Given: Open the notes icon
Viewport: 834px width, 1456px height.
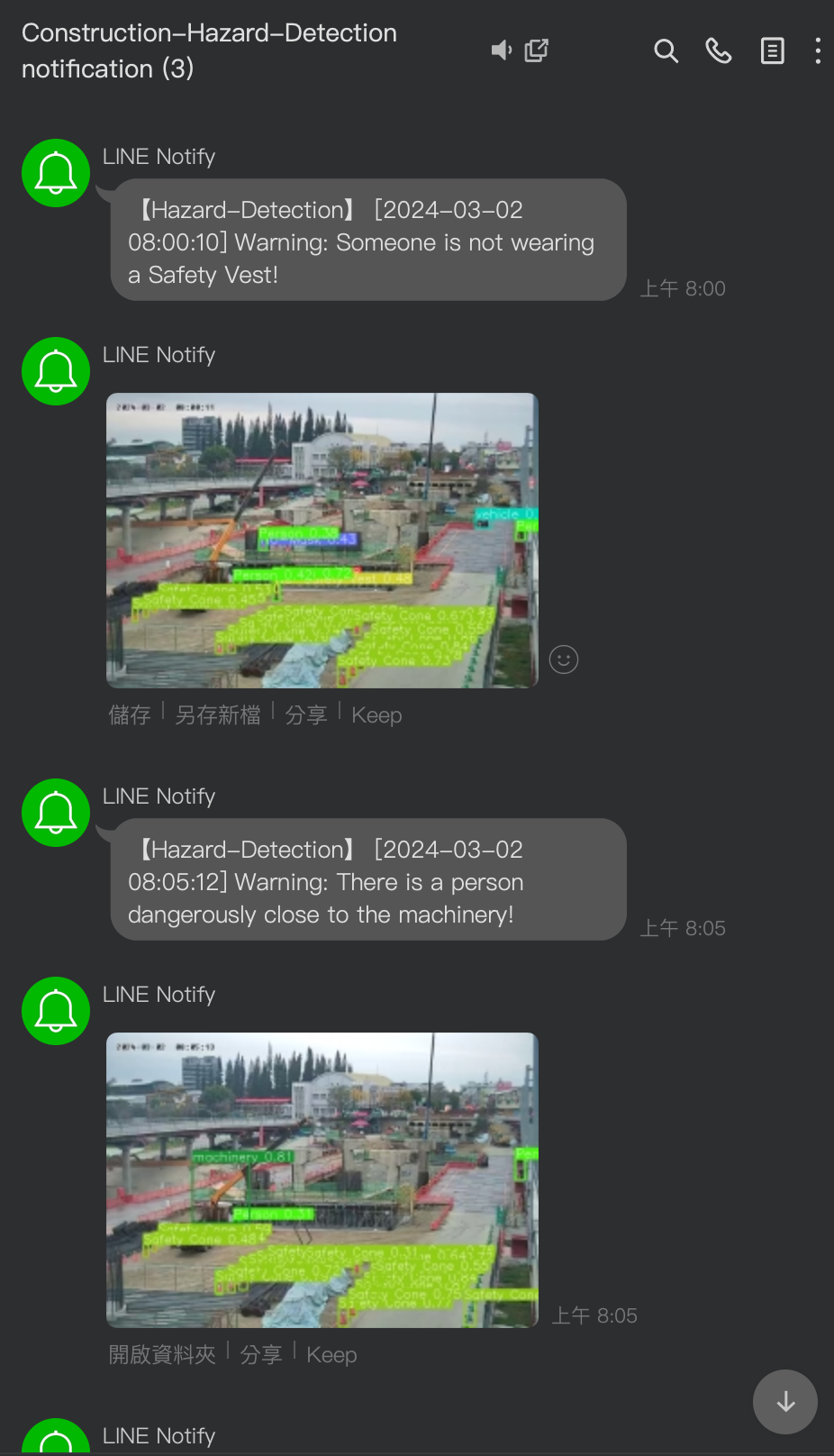Looking at the screenshot, I should (772, 51).
